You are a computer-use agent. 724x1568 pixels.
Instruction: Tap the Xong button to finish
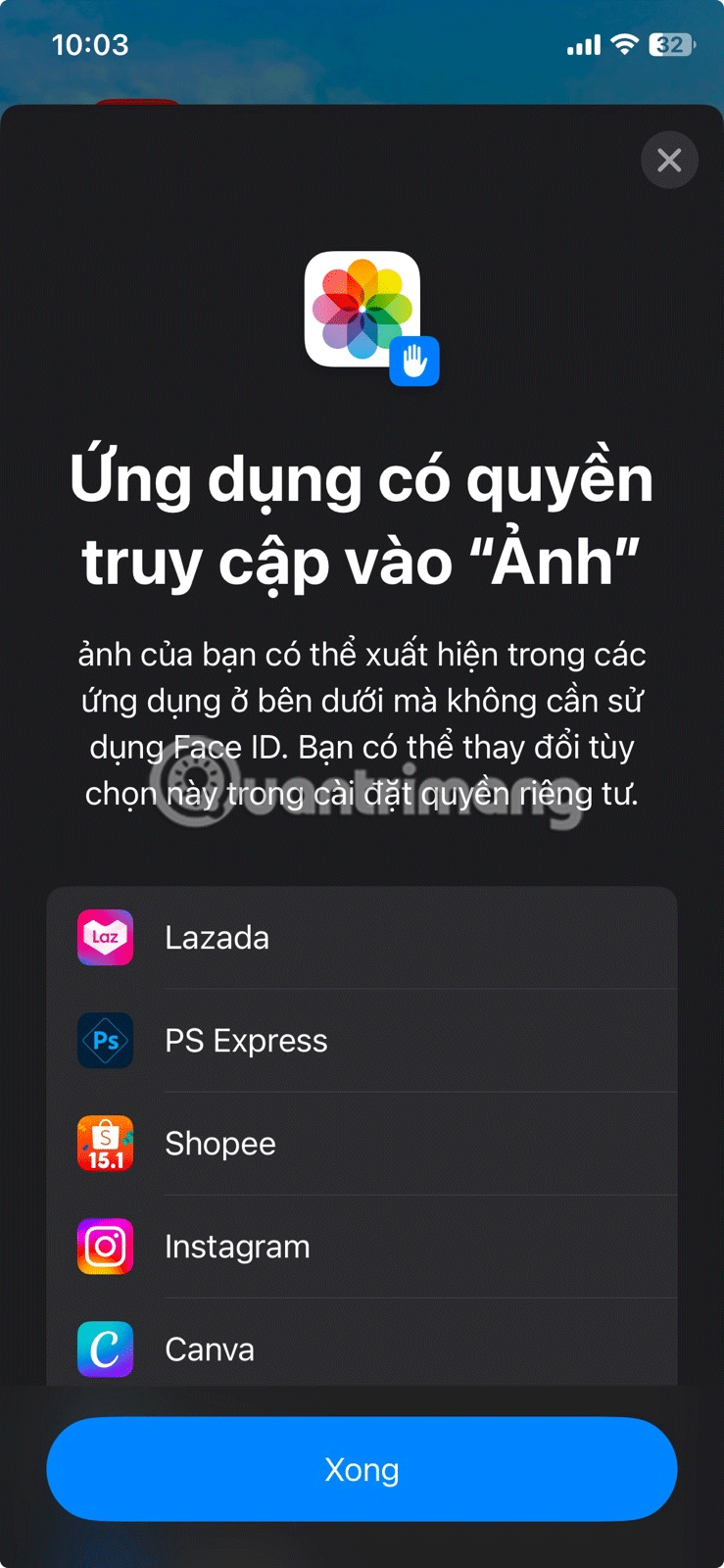(x=362, y=1469)
